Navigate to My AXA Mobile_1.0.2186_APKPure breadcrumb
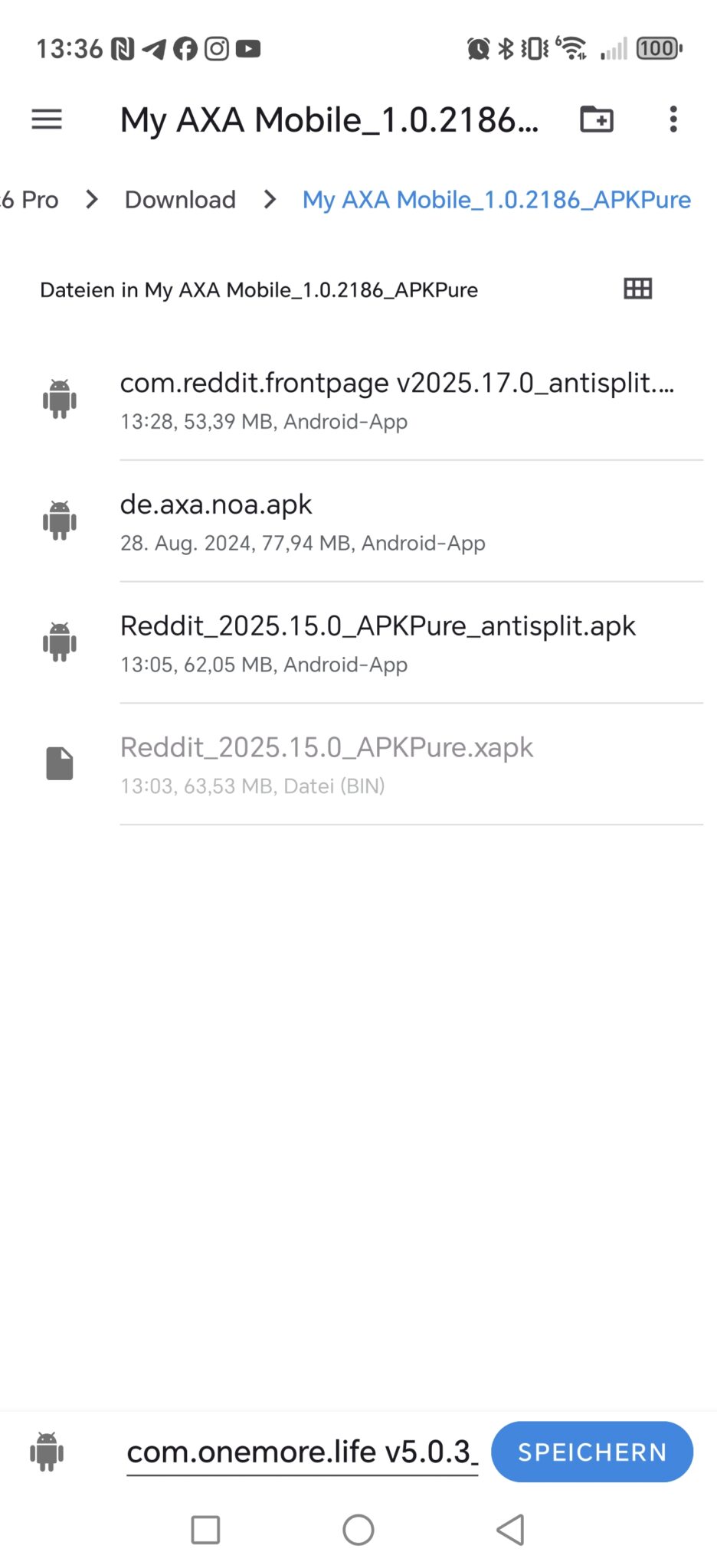This screenshot has height=1568, width=717. [x=497, y=200]
